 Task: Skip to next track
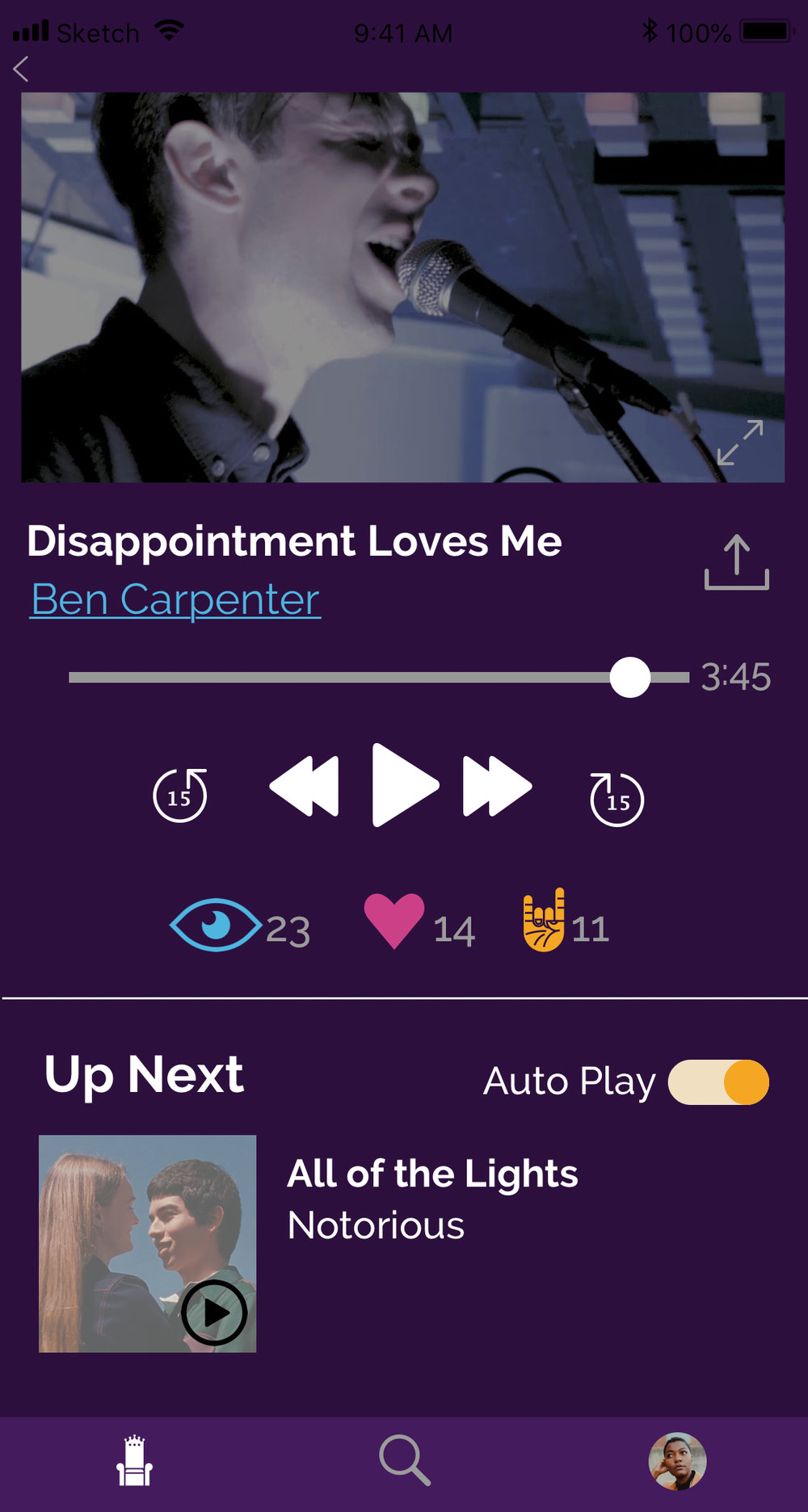[x=497, y=786]
